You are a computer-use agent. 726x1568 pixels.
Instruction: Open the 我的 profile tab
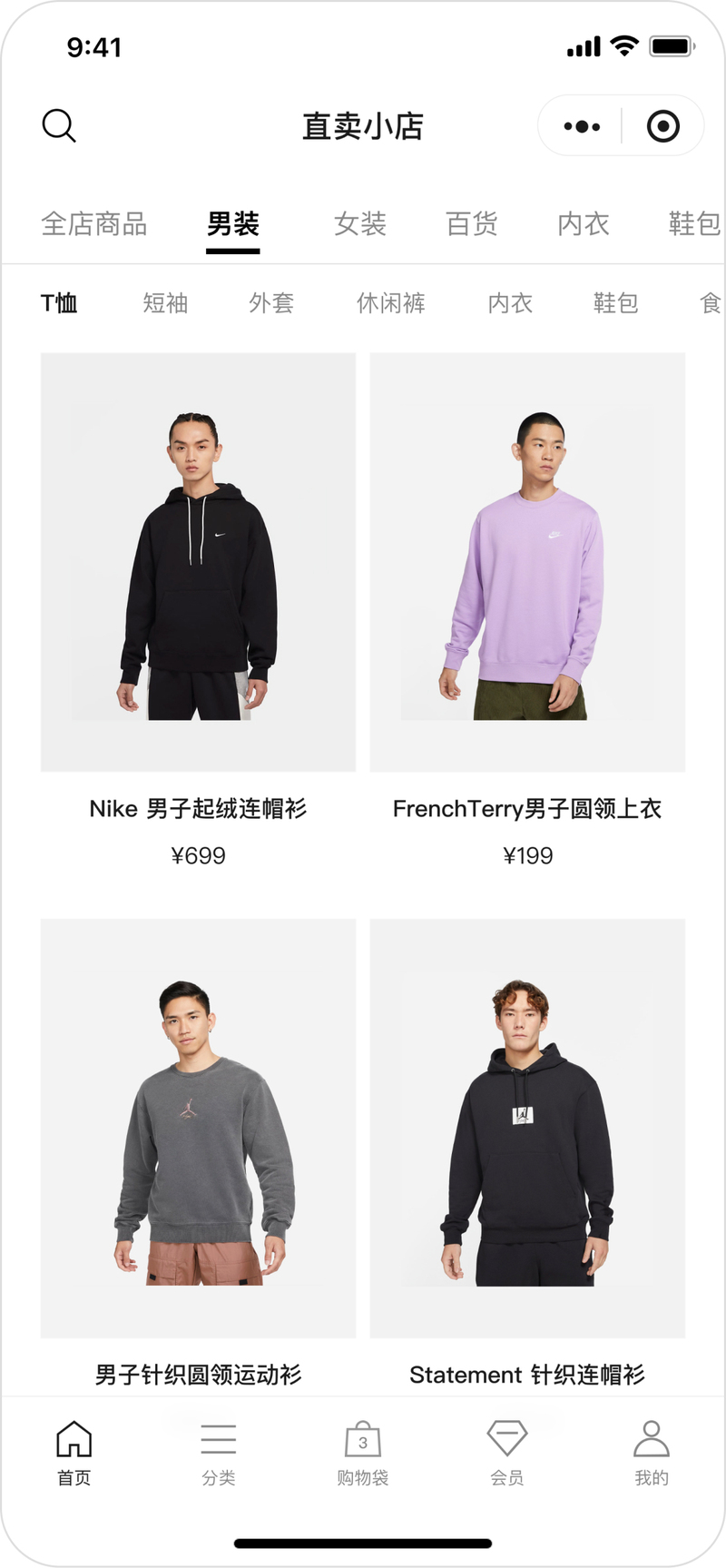[x=652, y=1453]
